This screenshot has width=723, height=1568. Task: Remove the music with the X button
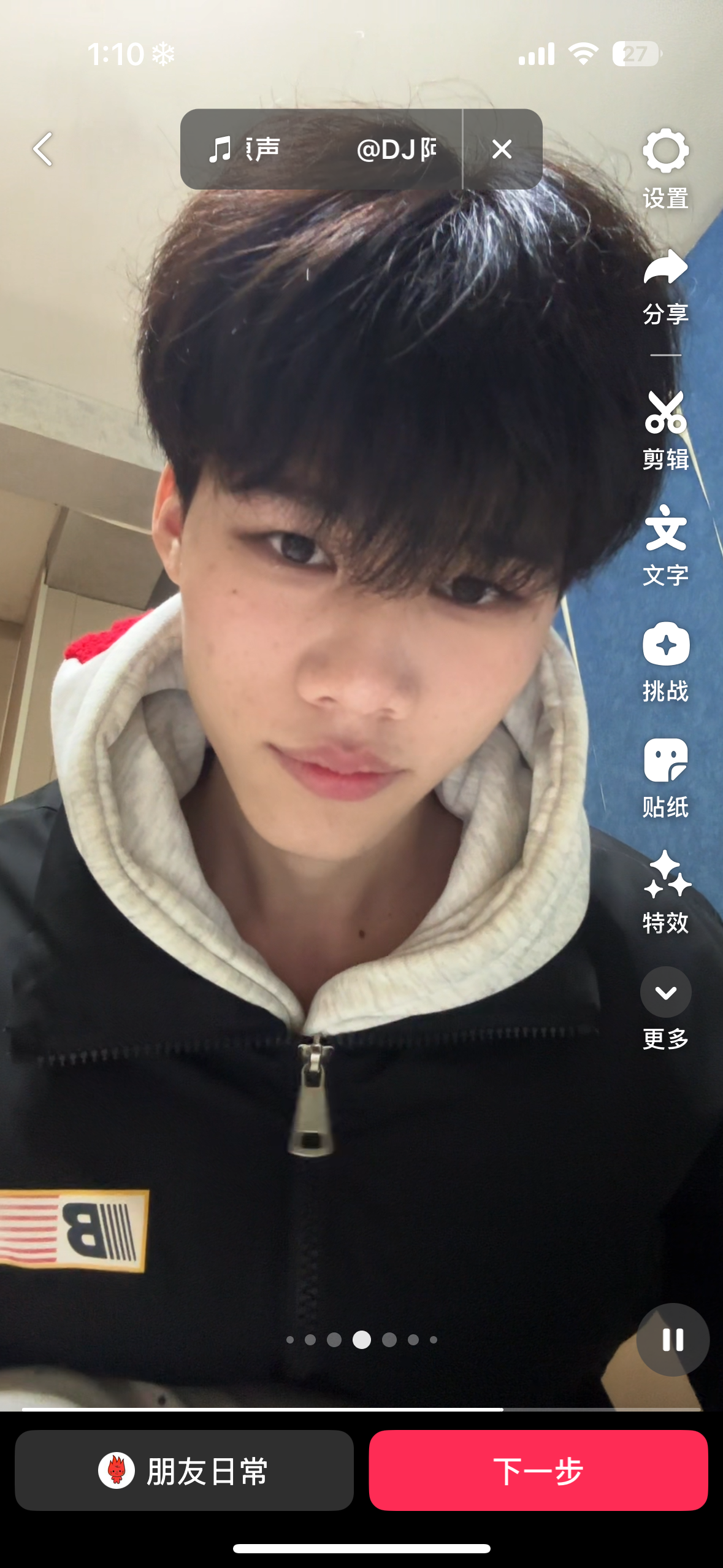point(502,149)
